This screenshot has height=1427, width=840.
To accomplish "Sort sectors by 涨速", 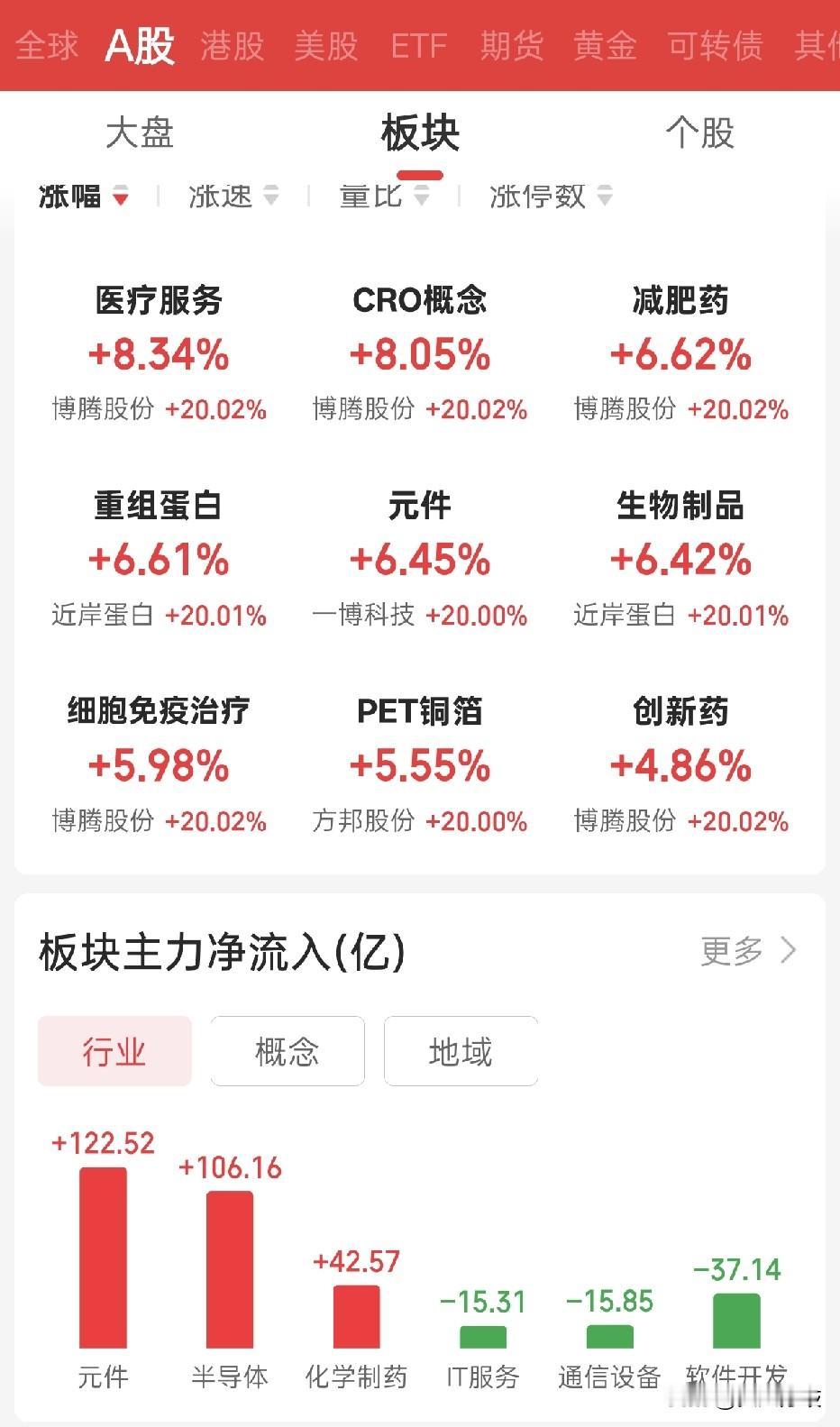I will pos(233,196).
